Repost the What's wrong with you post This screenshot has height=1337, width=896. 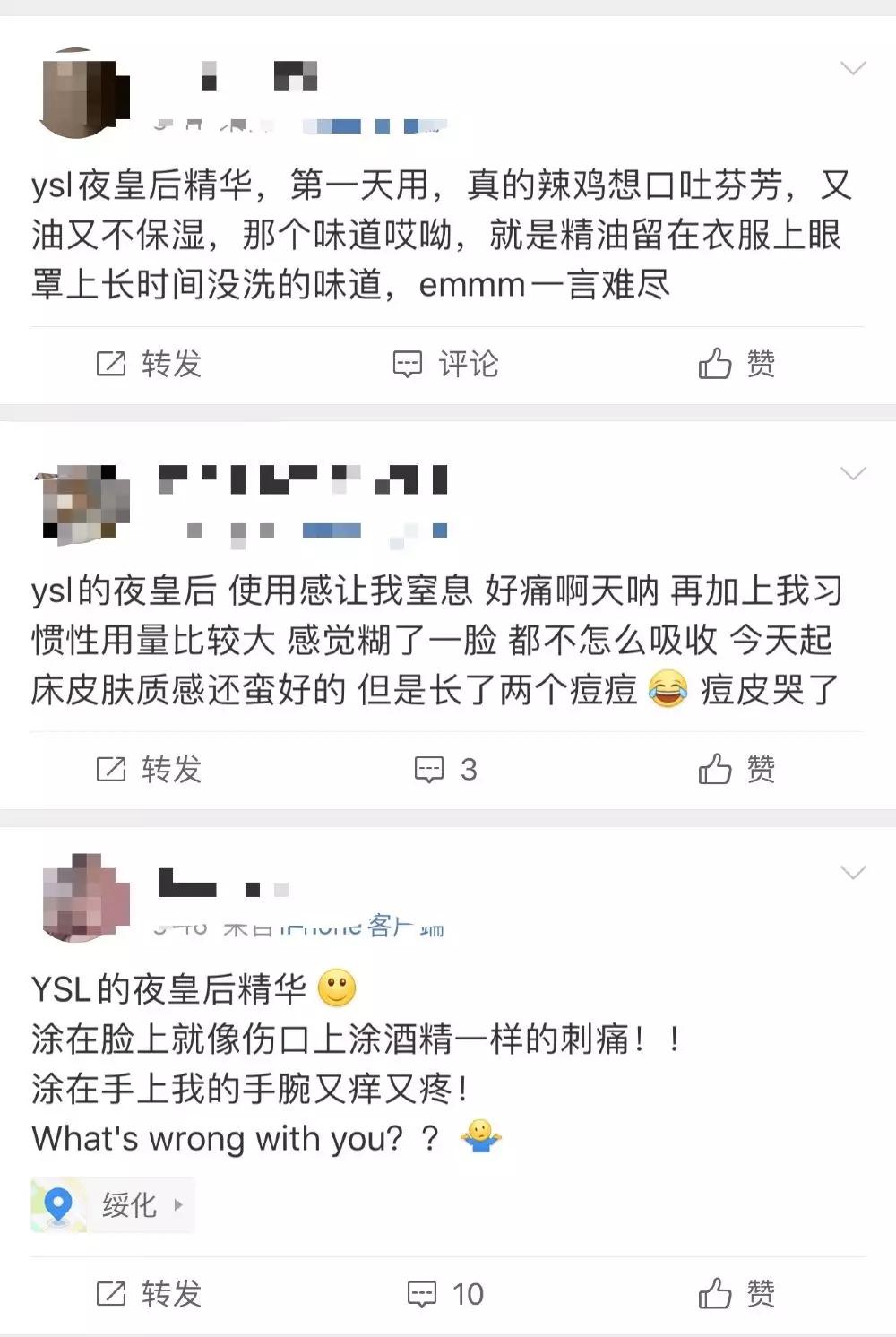coord(149,1293)
